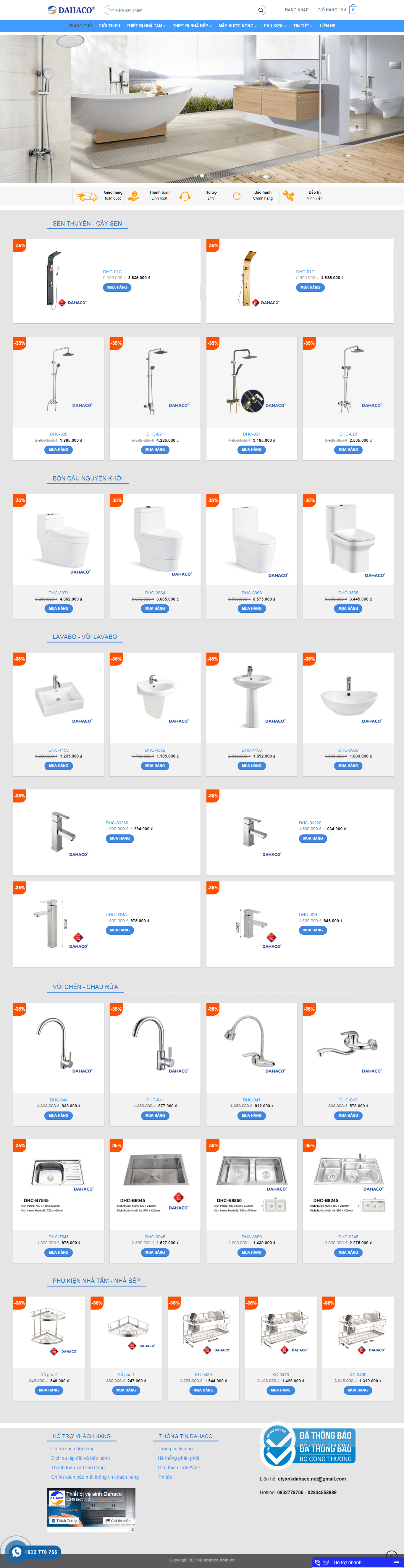Viewport: 404px width, 1568px height.
Task: Open the ĐĂNG NHẬP login link
Action: click(x=296, y=10)
